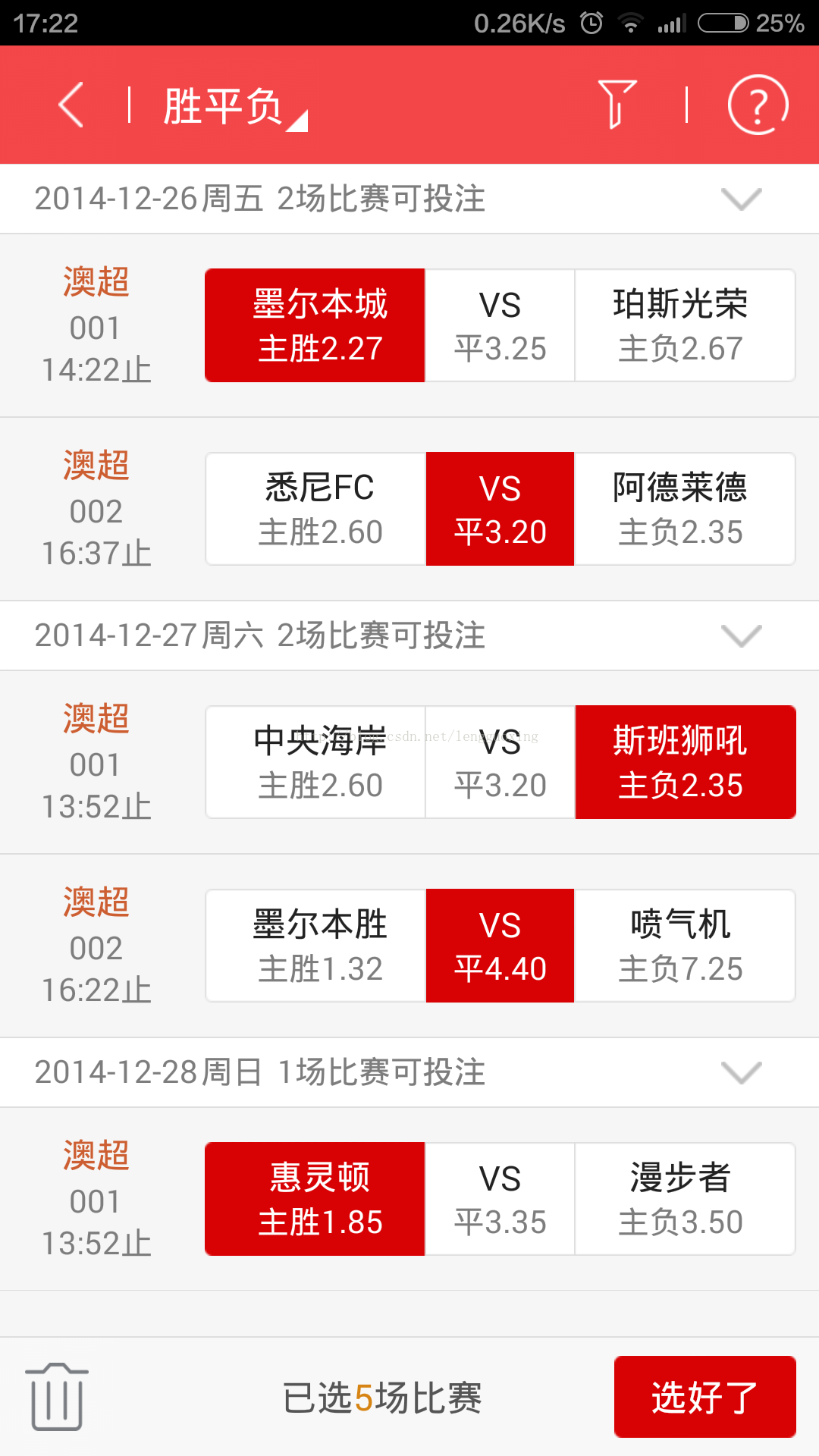This screenshot has height=1456, width=819.
Task: Choose draw 平3.25 for 墨尔本城 match
Action: (500, 325)
